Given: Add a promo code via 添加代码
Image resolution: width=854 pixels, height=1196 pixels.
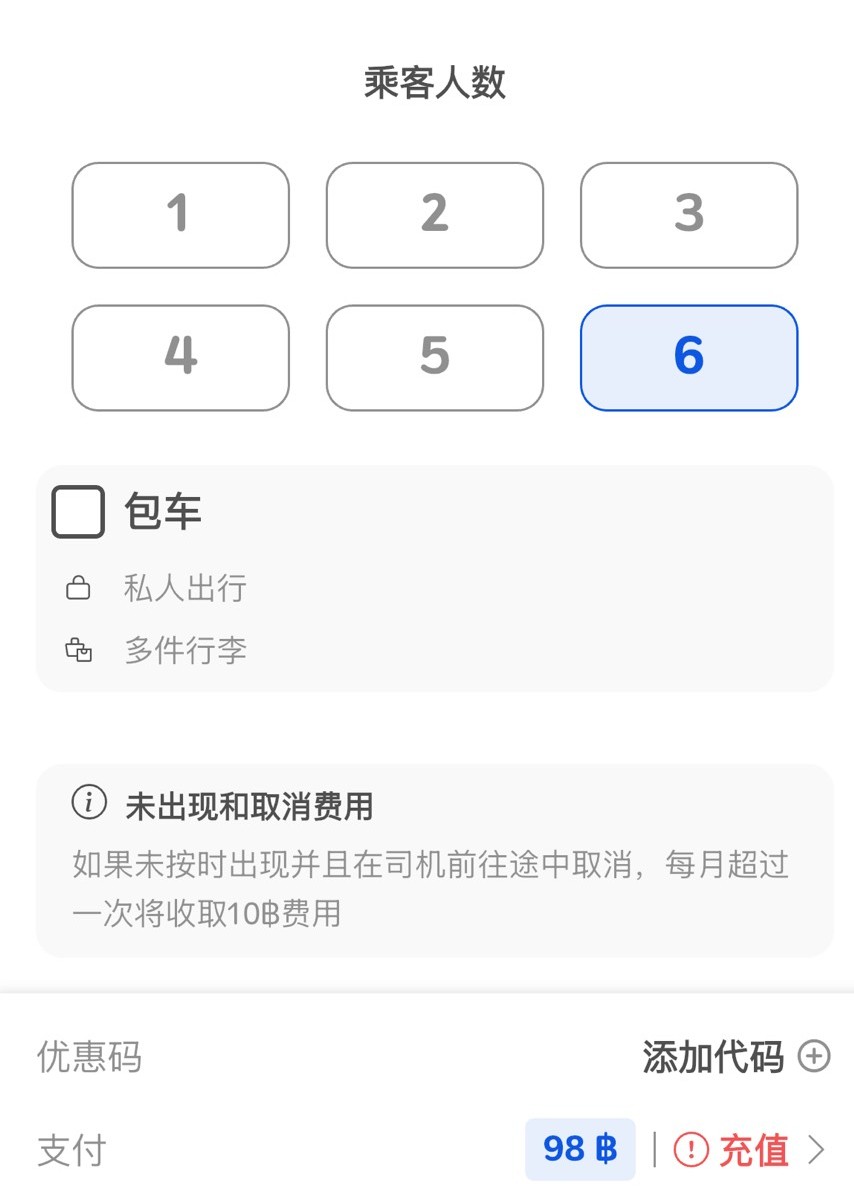Looking at the screenshot, I should coord(735,1056).
